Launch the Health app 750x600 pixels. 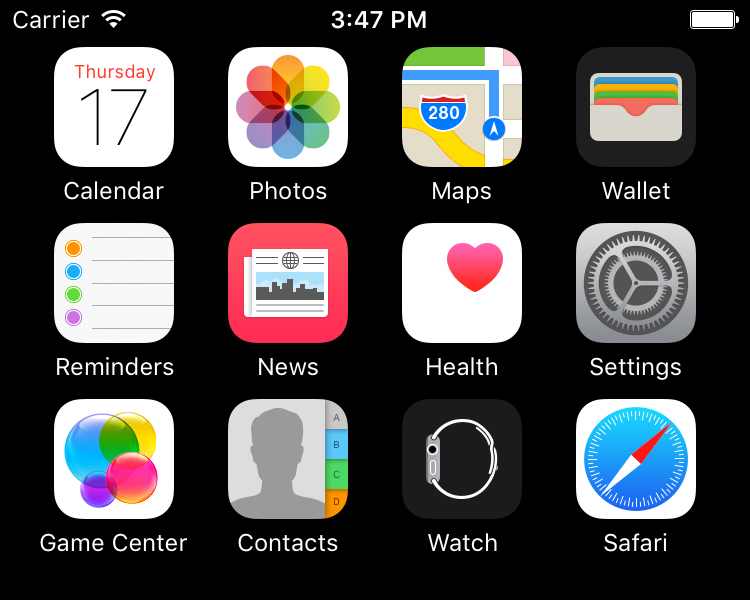click(x=462, y=283)
